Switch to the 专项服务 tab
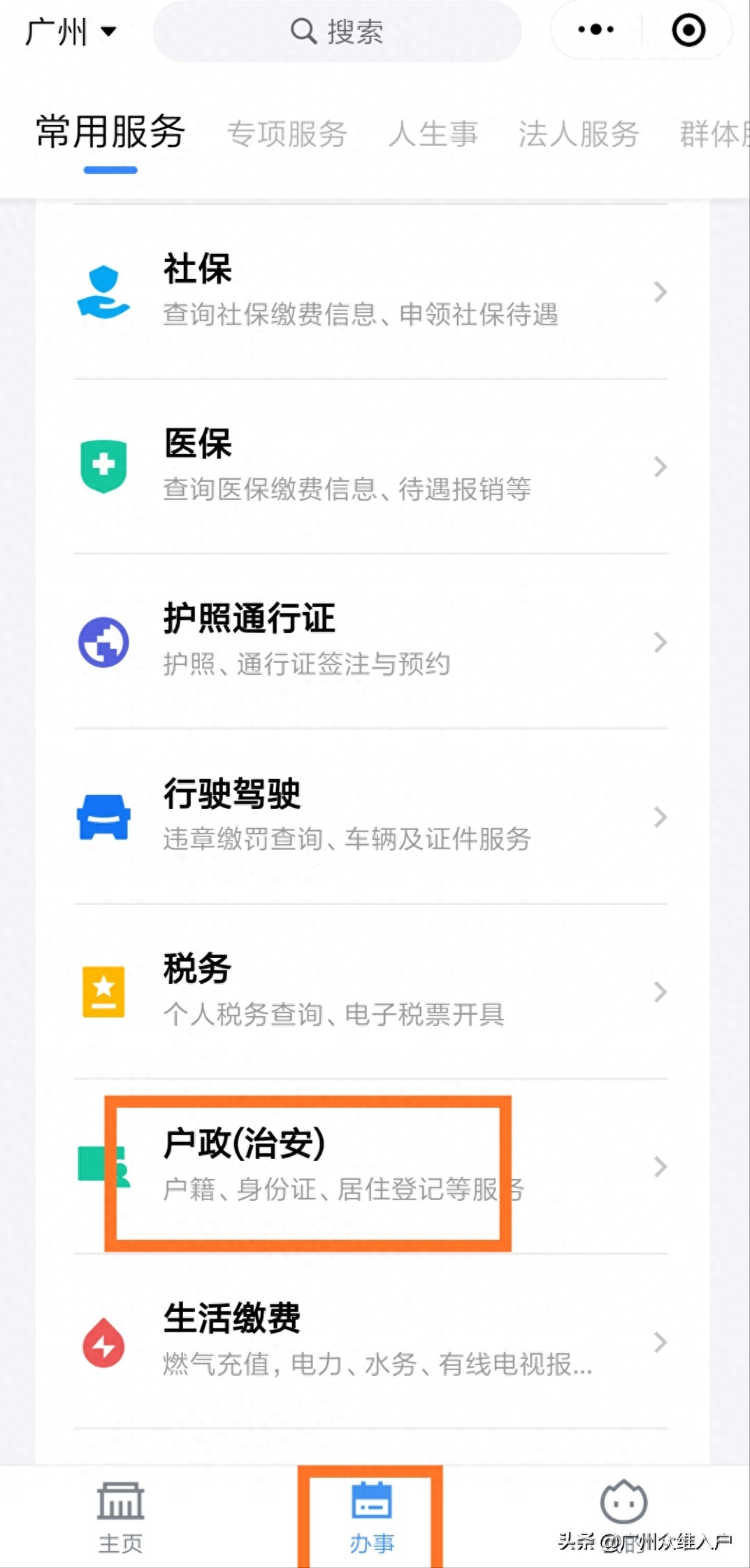 (287, 134)
